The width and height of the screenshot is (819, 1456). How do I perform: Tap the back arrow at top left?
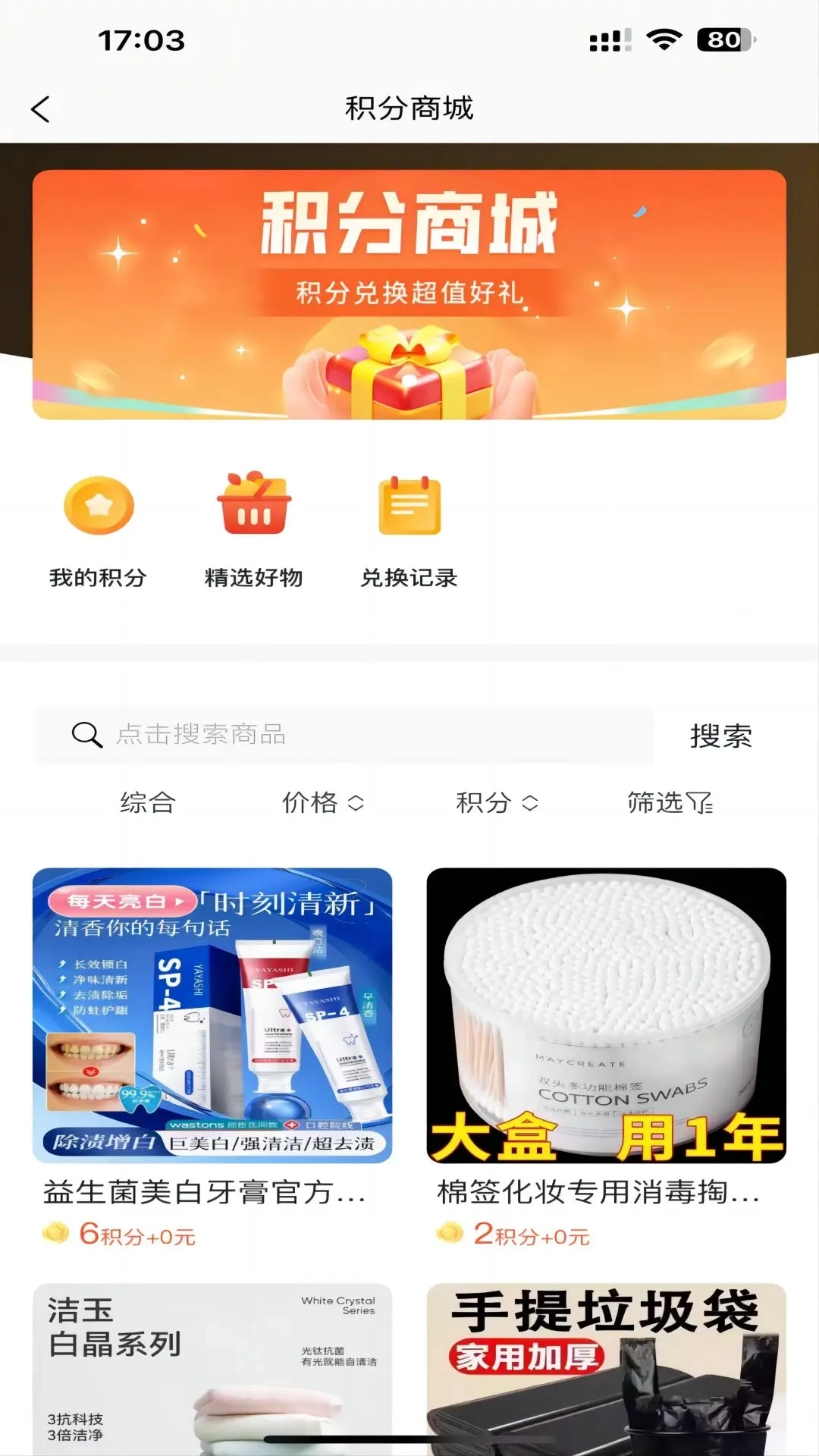pos(40,108)
